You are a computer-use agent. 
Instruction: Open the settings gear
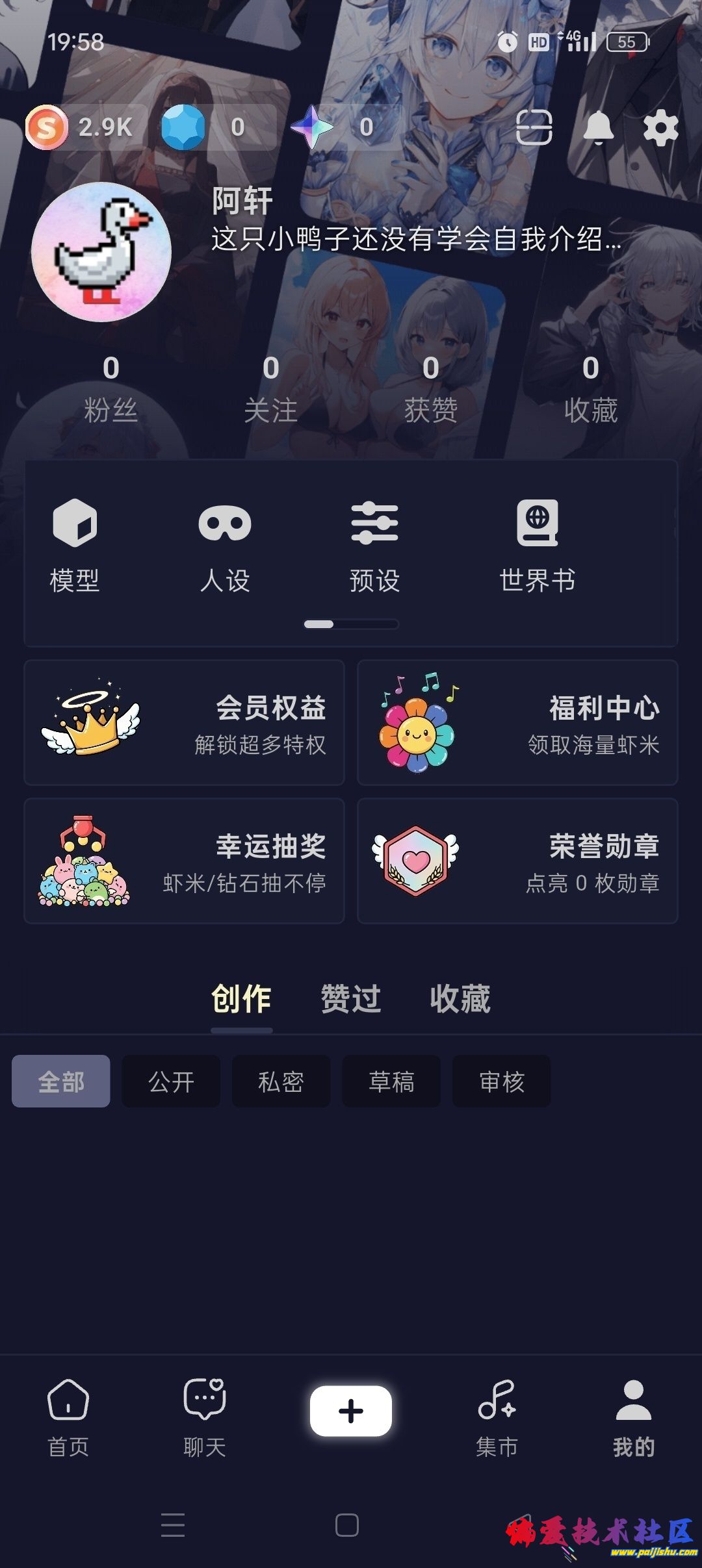pyautogui.click(x=660, y=128)
